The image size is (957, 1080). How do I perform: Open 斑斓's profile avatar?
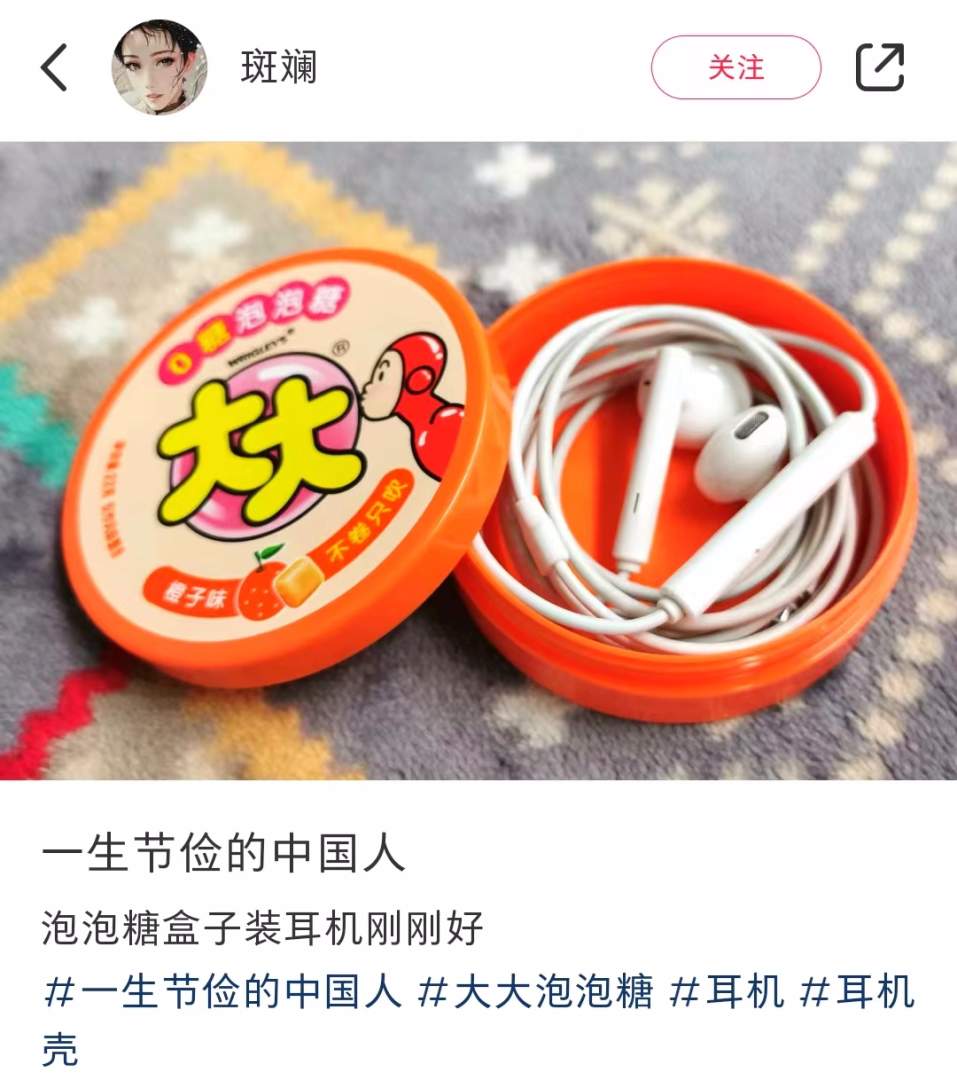click(159, 68)
